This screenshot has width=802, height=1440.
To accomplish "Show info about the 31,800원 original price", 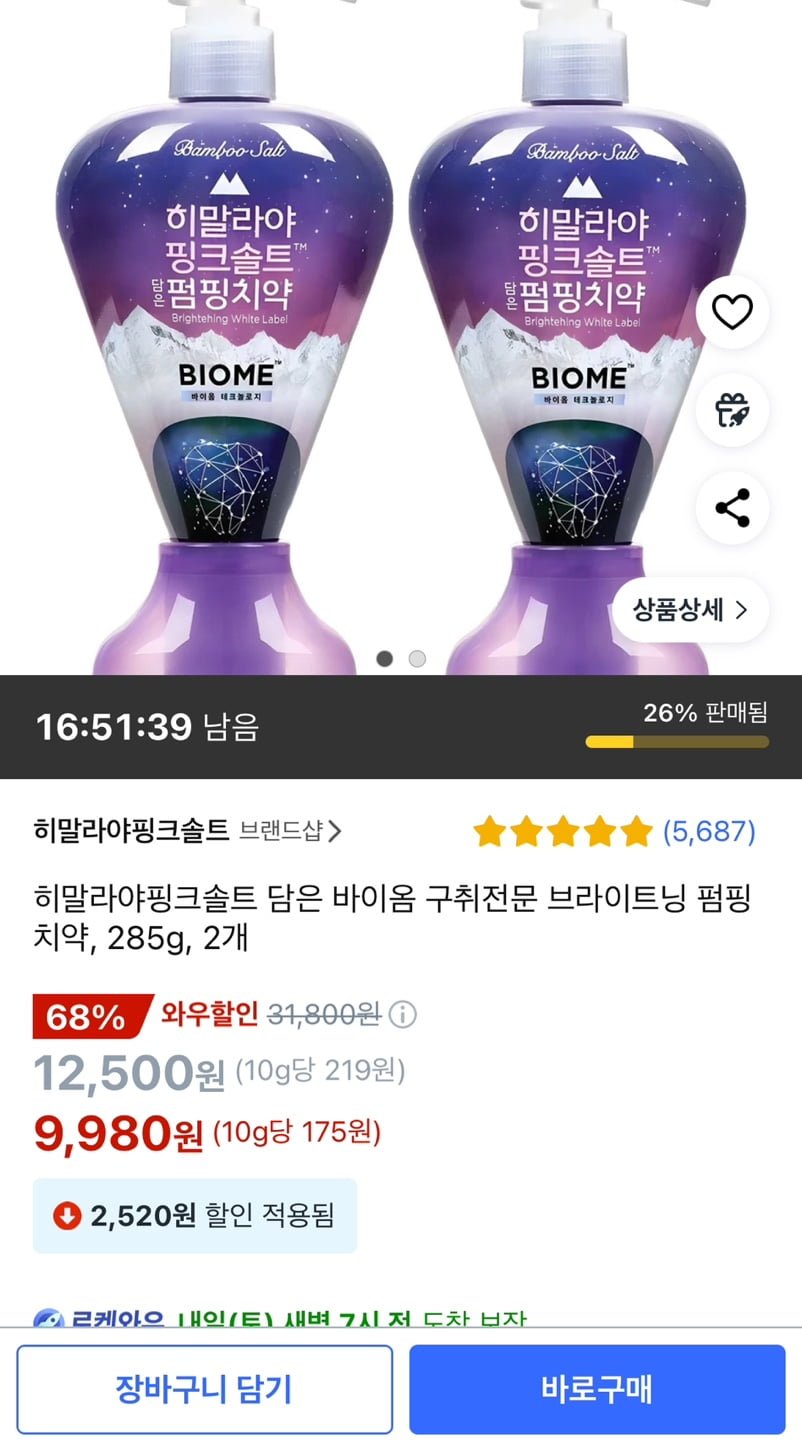I will [402, 1016].
